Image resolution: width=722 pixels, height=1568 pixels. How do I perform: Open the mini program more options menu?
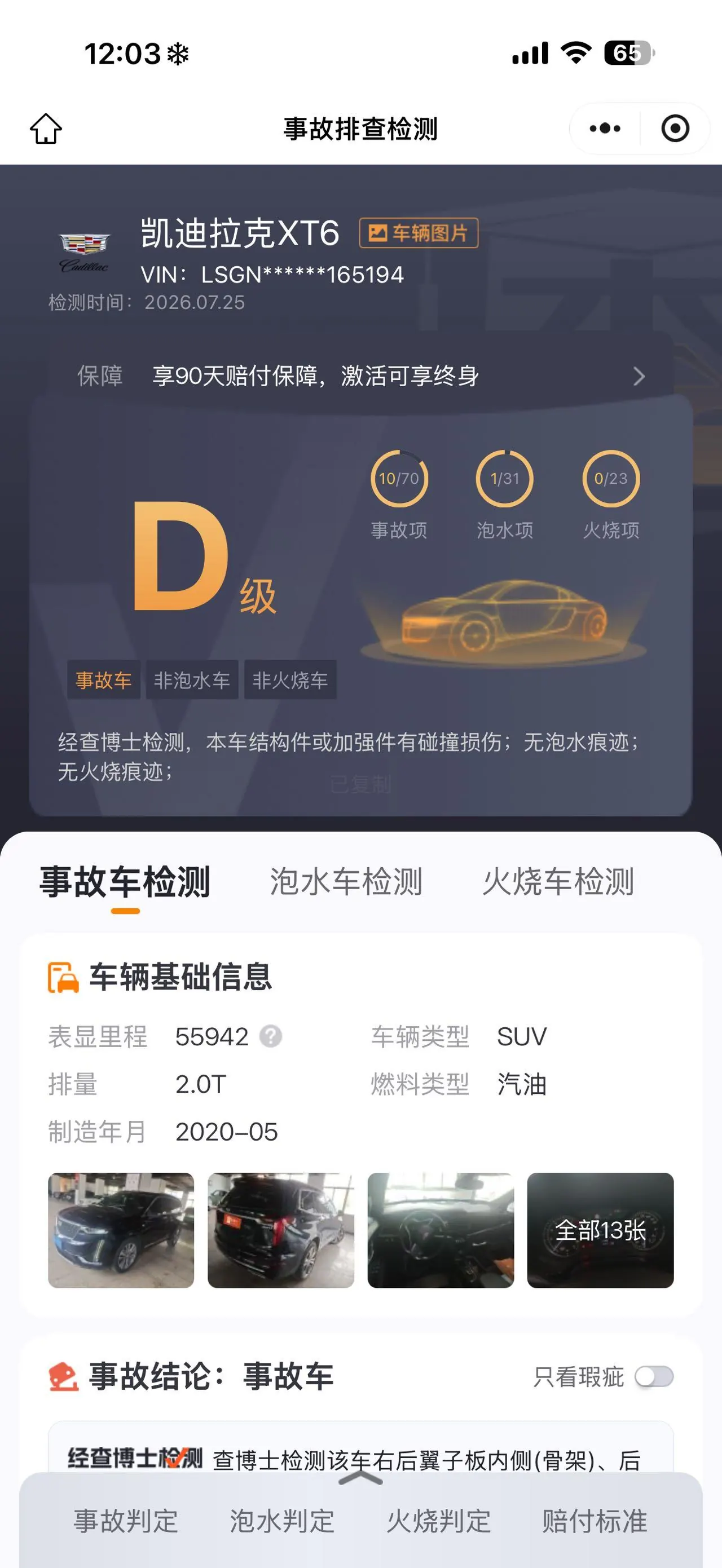(605, 129)
